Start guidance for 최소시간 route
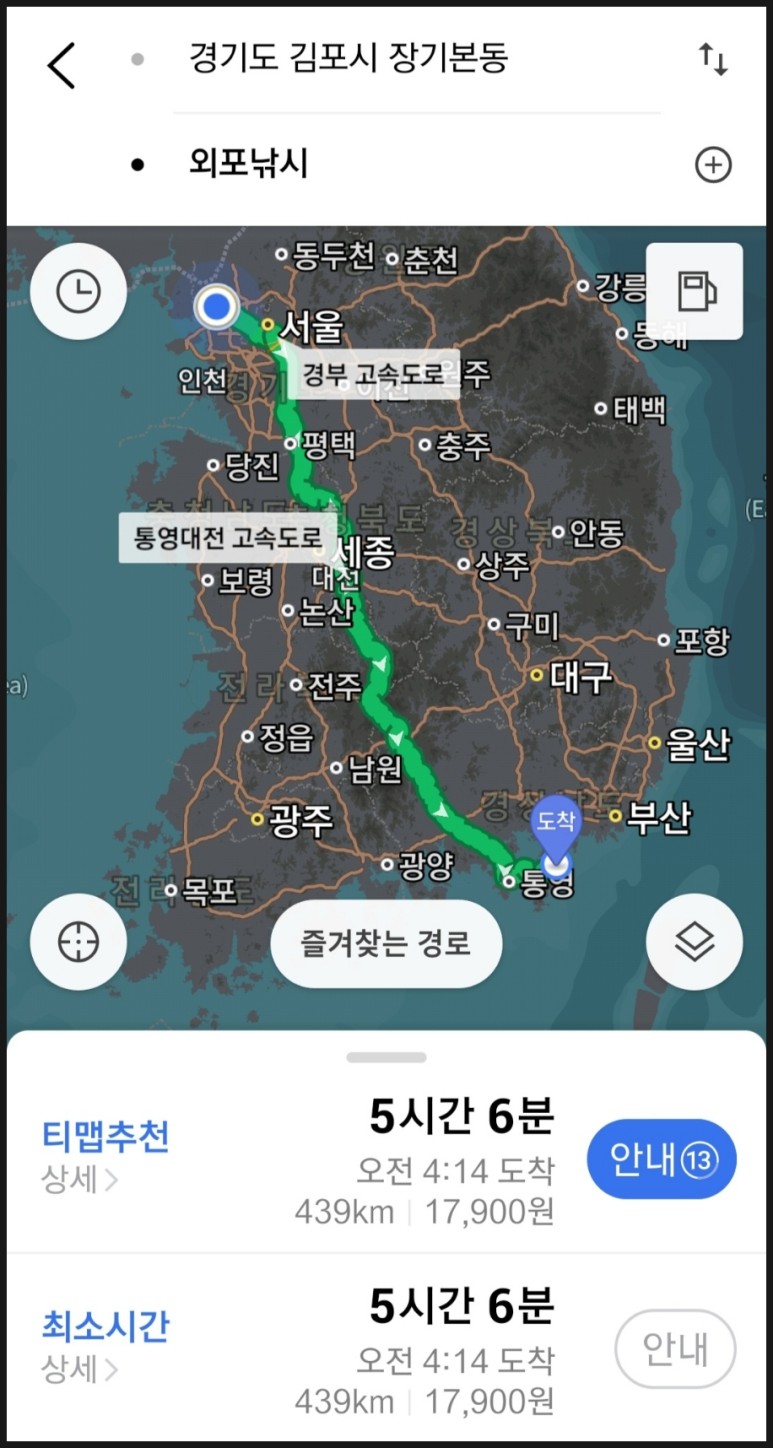This screenshot has height=1448, width=773. pos(675,1349)
